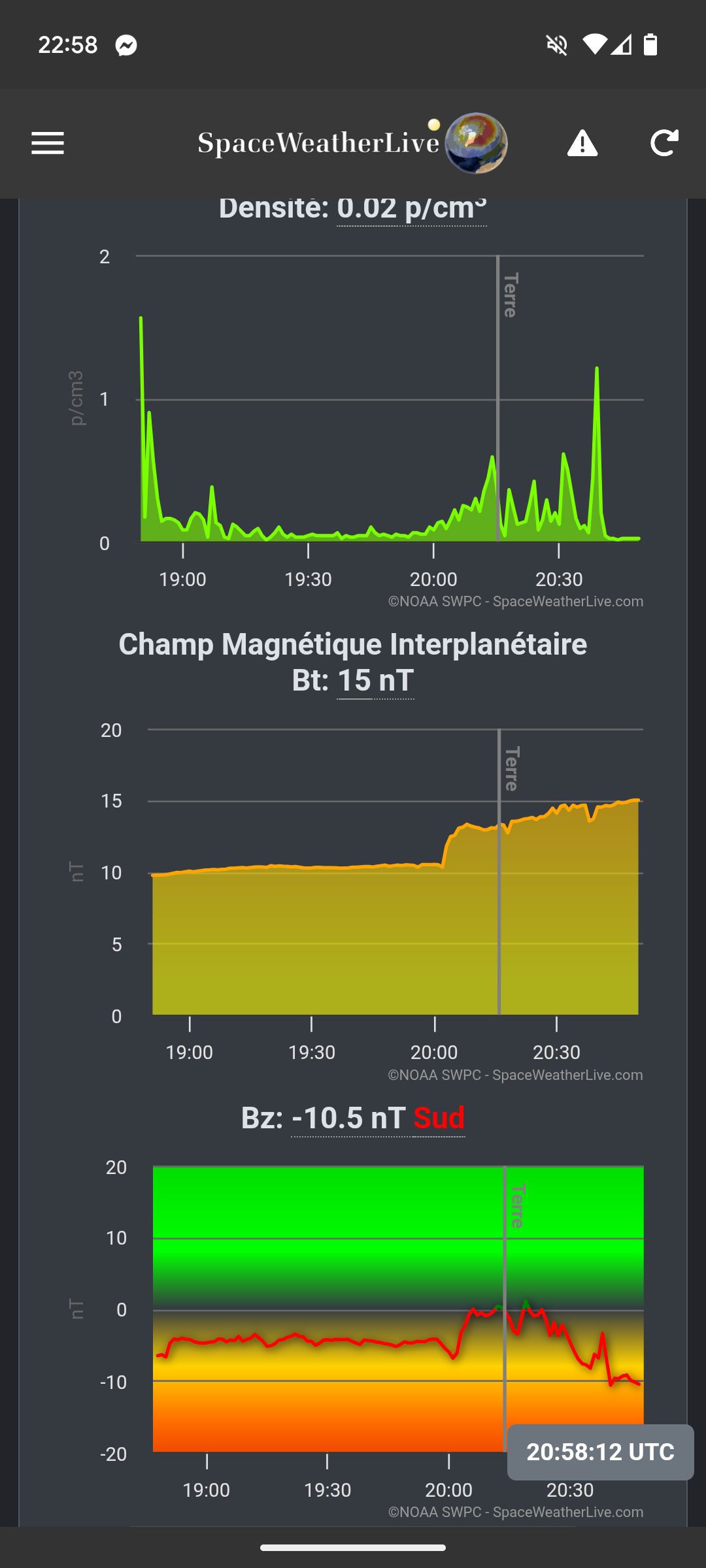Screen dimensions: 706x1568
Task: Tap the SpaceWeatherLive logo to go home
Action: pos(352,143)
